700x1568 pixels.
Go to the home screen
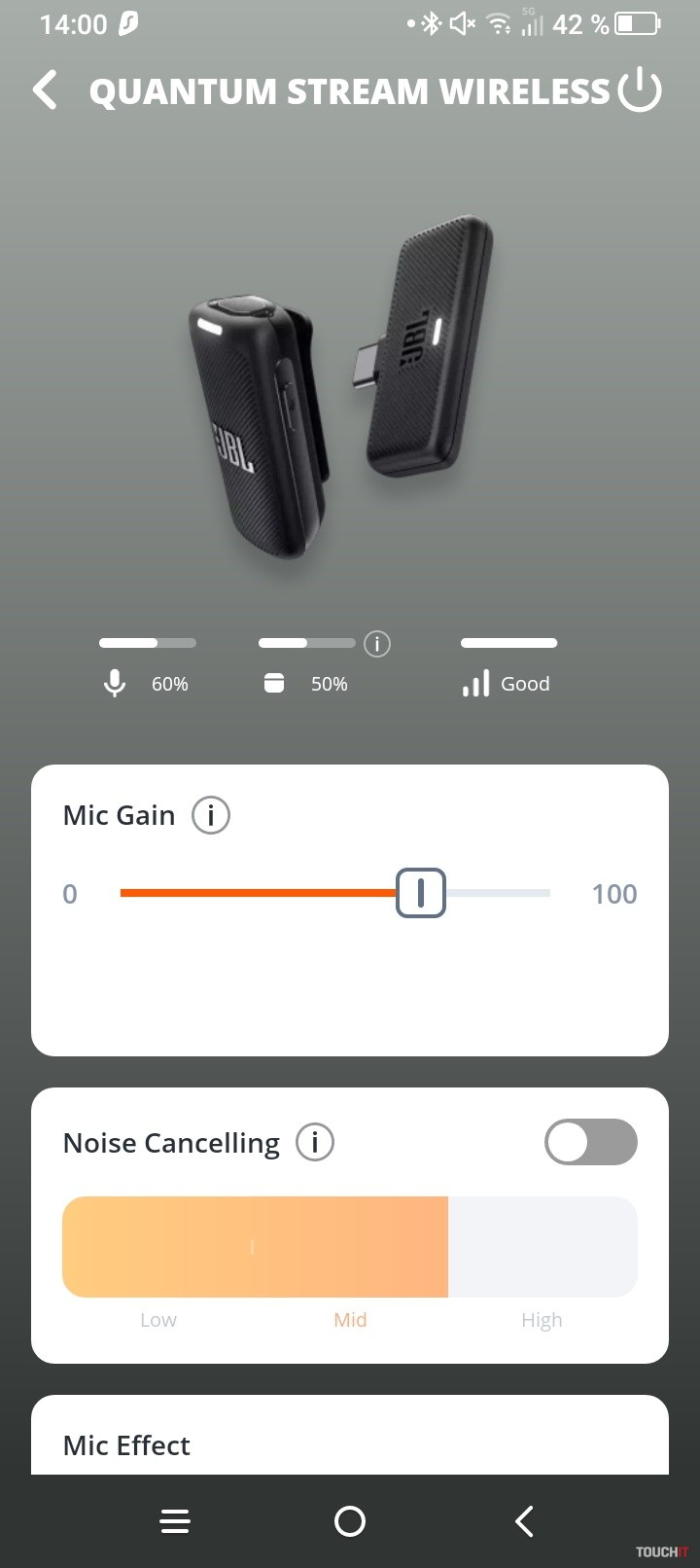click(350, 1521)
